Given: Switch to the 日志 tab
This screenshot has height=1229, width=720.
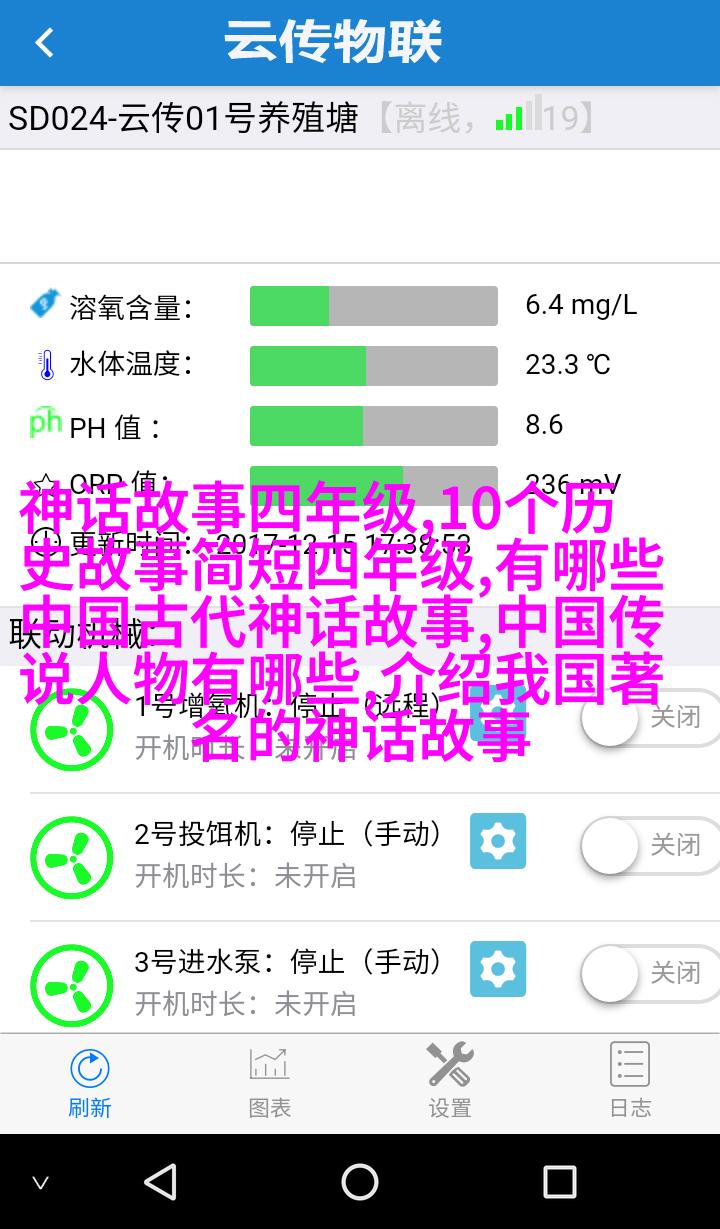Looking at the screenshot, I should pos(630,1082).
